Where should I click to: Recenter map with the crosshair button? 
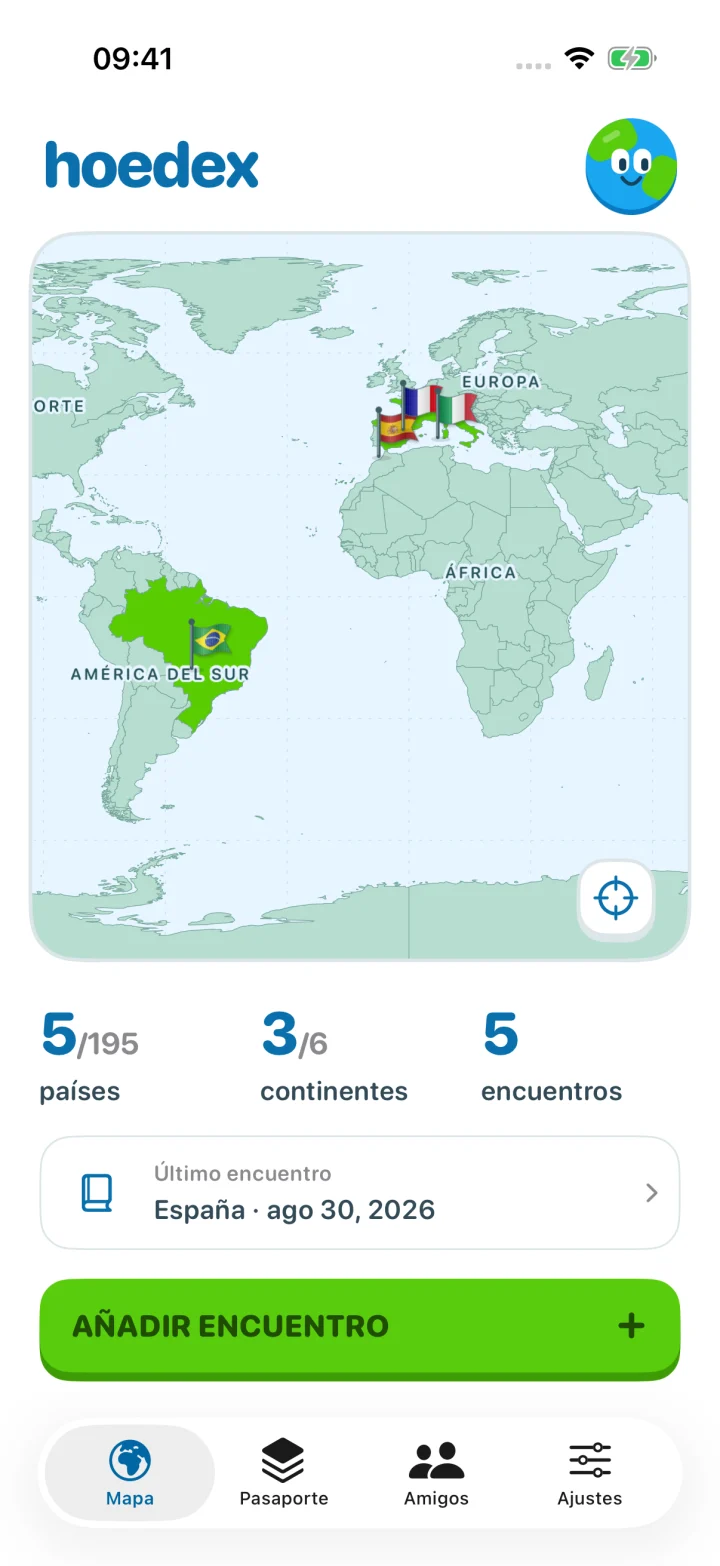pos(616,898)
